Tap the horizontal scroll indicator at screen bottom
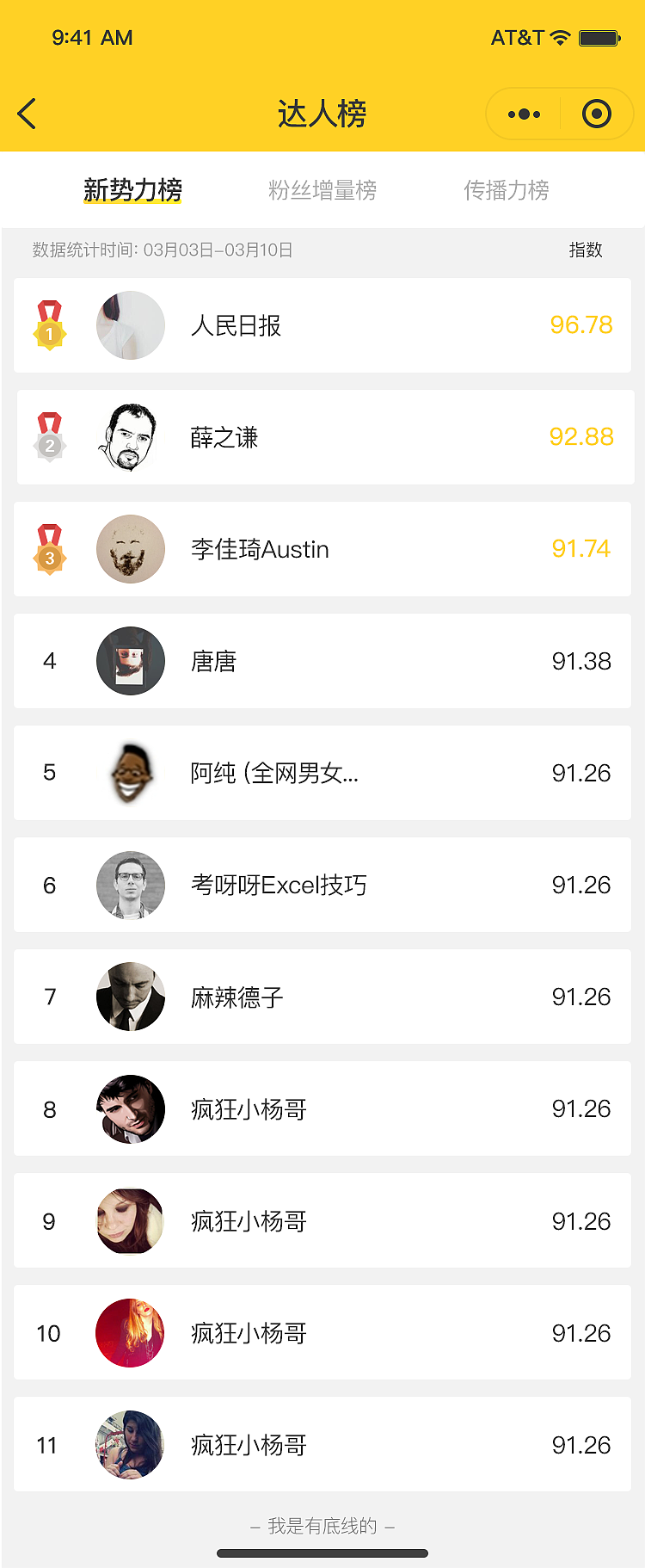 (322, 1553)
